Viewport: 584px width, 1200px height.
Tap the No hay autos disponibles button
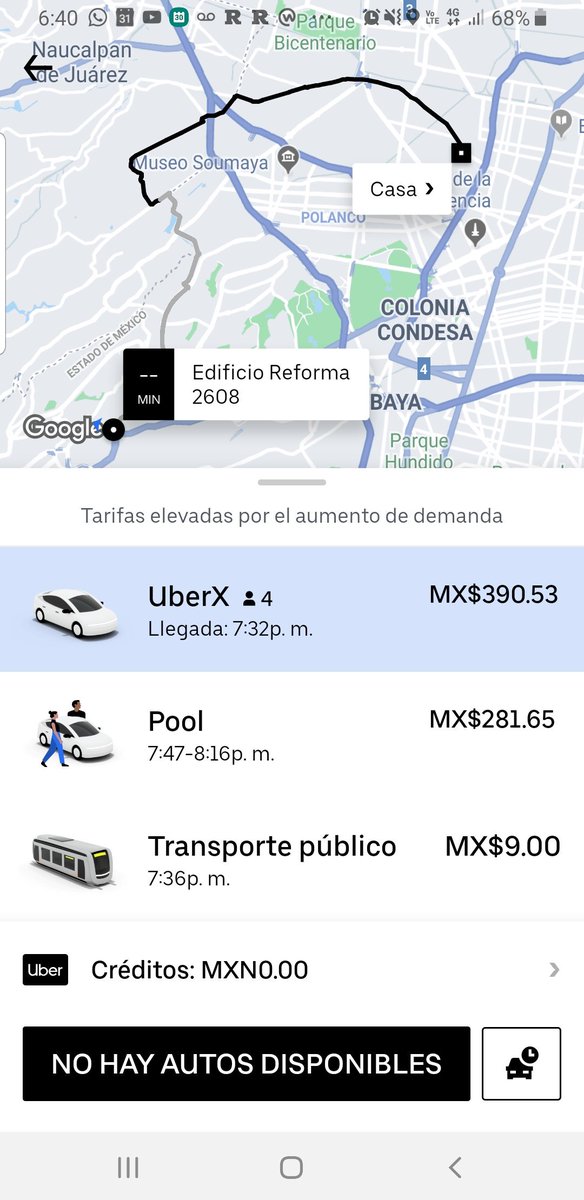[x=246, y=1064]
